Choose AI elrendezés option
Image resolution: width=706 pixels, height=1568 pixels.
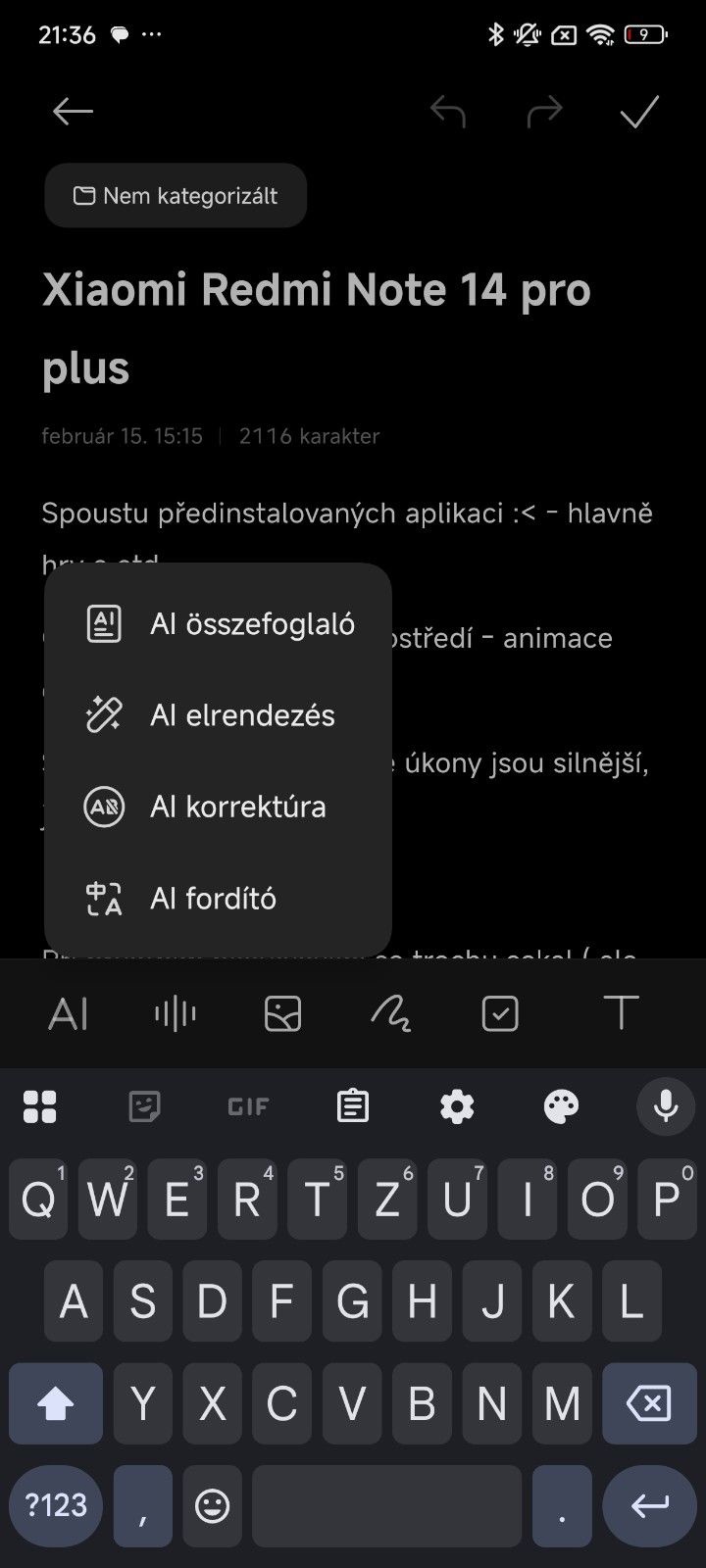(218, 715)
